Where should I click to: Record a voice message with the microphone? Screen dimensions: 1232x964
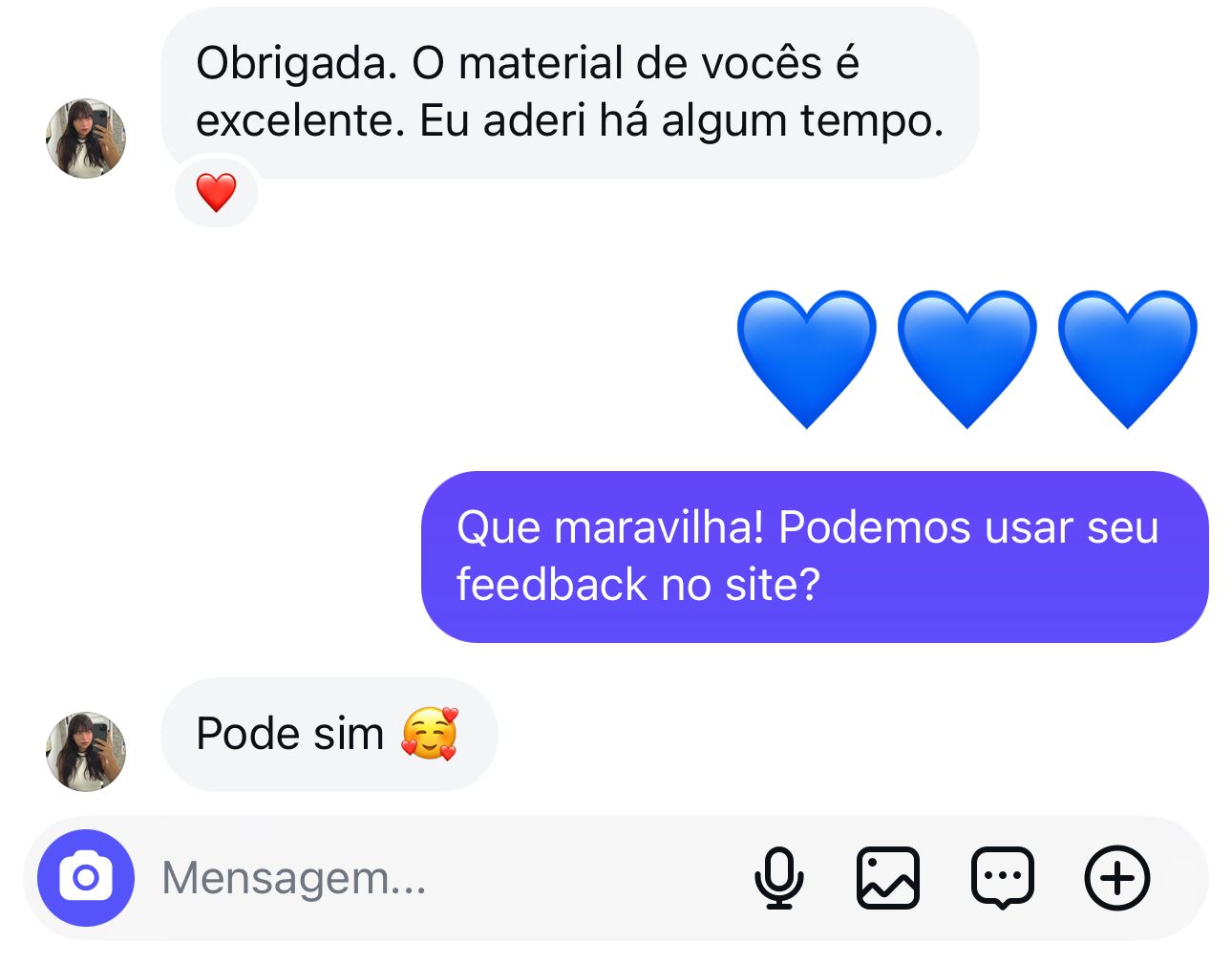778,878
